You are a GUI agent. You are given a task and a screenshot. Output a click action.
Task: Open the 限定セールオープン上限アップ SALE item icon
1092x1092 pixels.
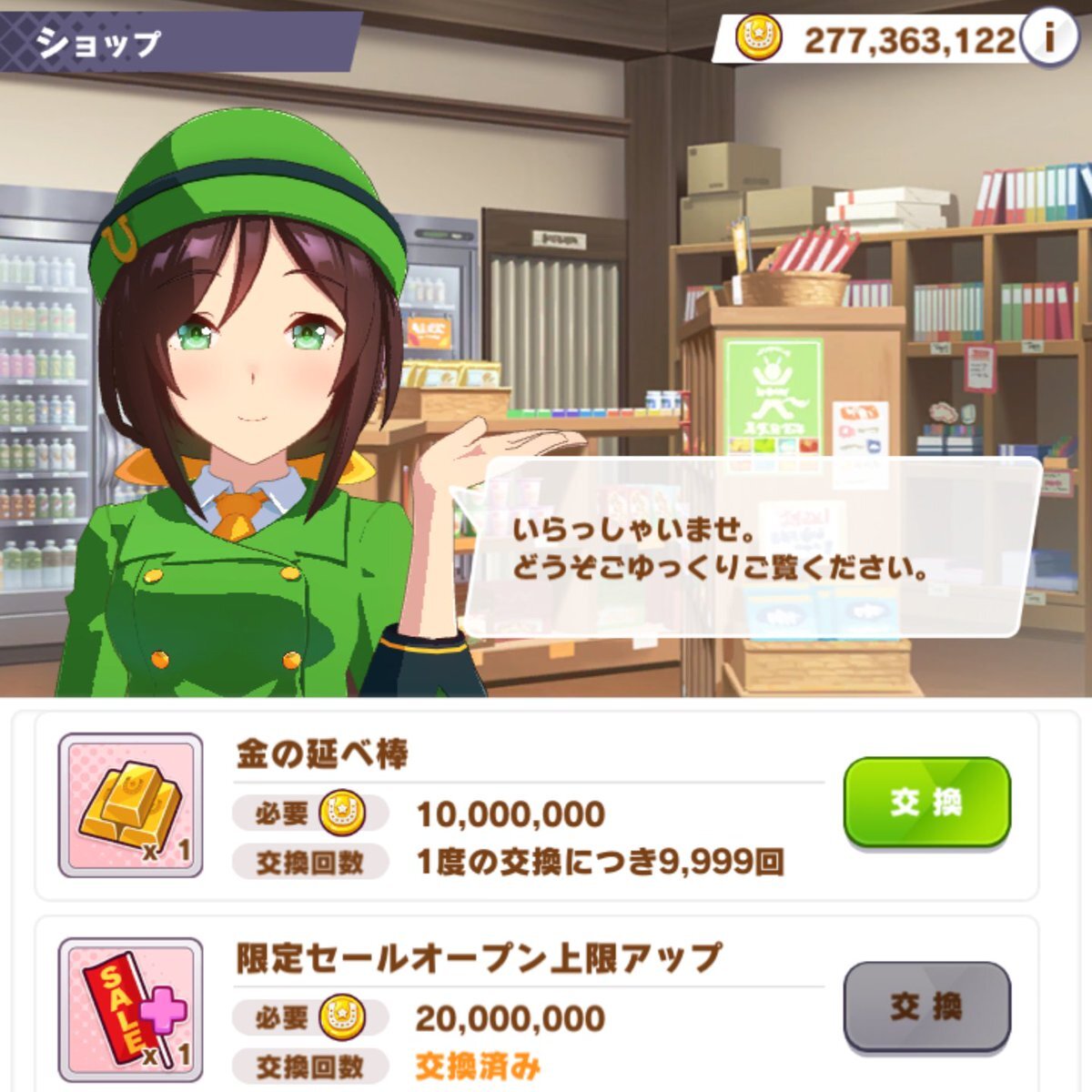130,1010
